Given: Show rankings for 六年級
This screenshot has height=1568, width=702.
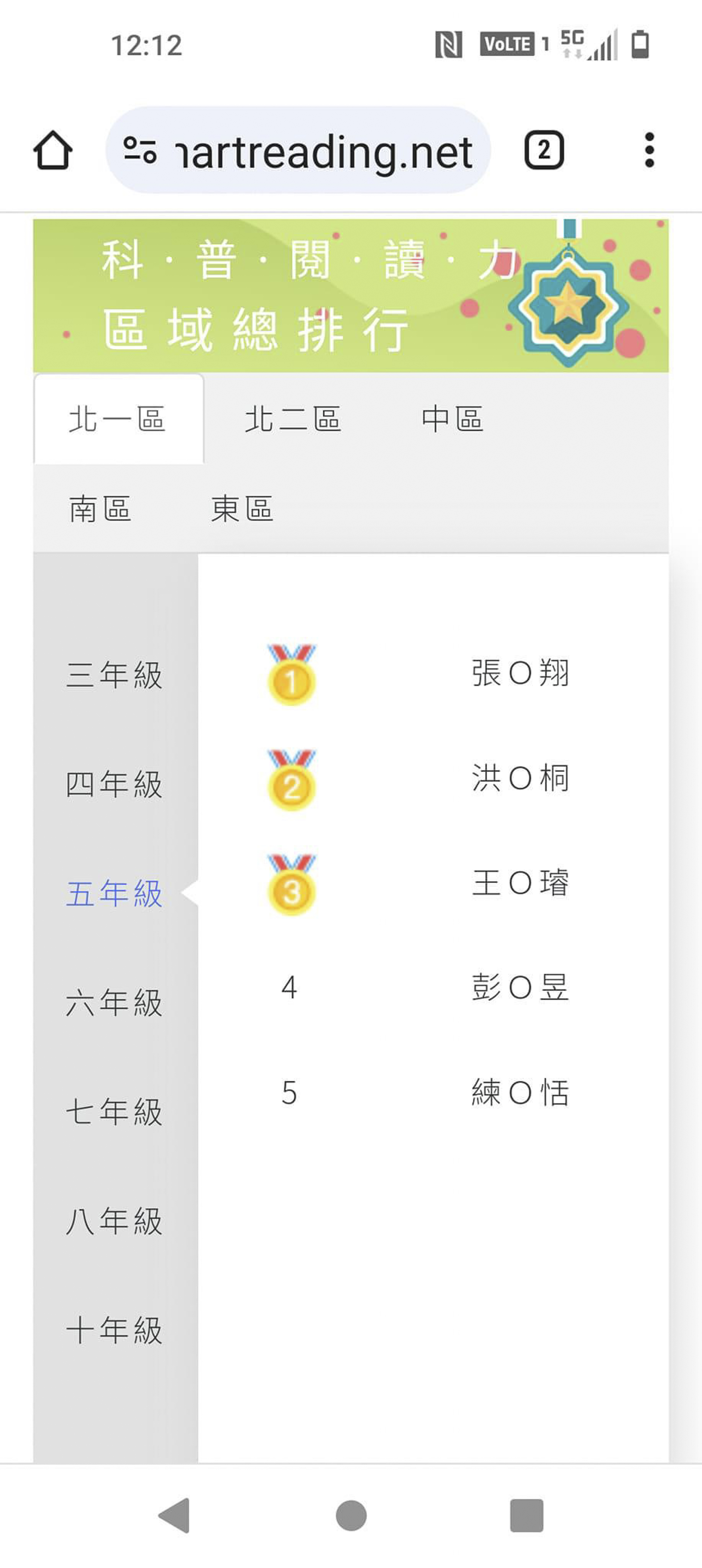Looking at the screenshot, I should coord(114,1003).
